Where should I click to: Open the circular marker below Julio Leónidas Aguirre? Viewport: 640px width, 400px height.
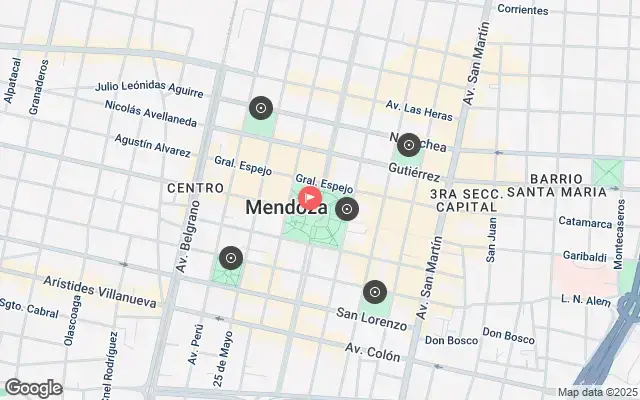pos(261,107)
